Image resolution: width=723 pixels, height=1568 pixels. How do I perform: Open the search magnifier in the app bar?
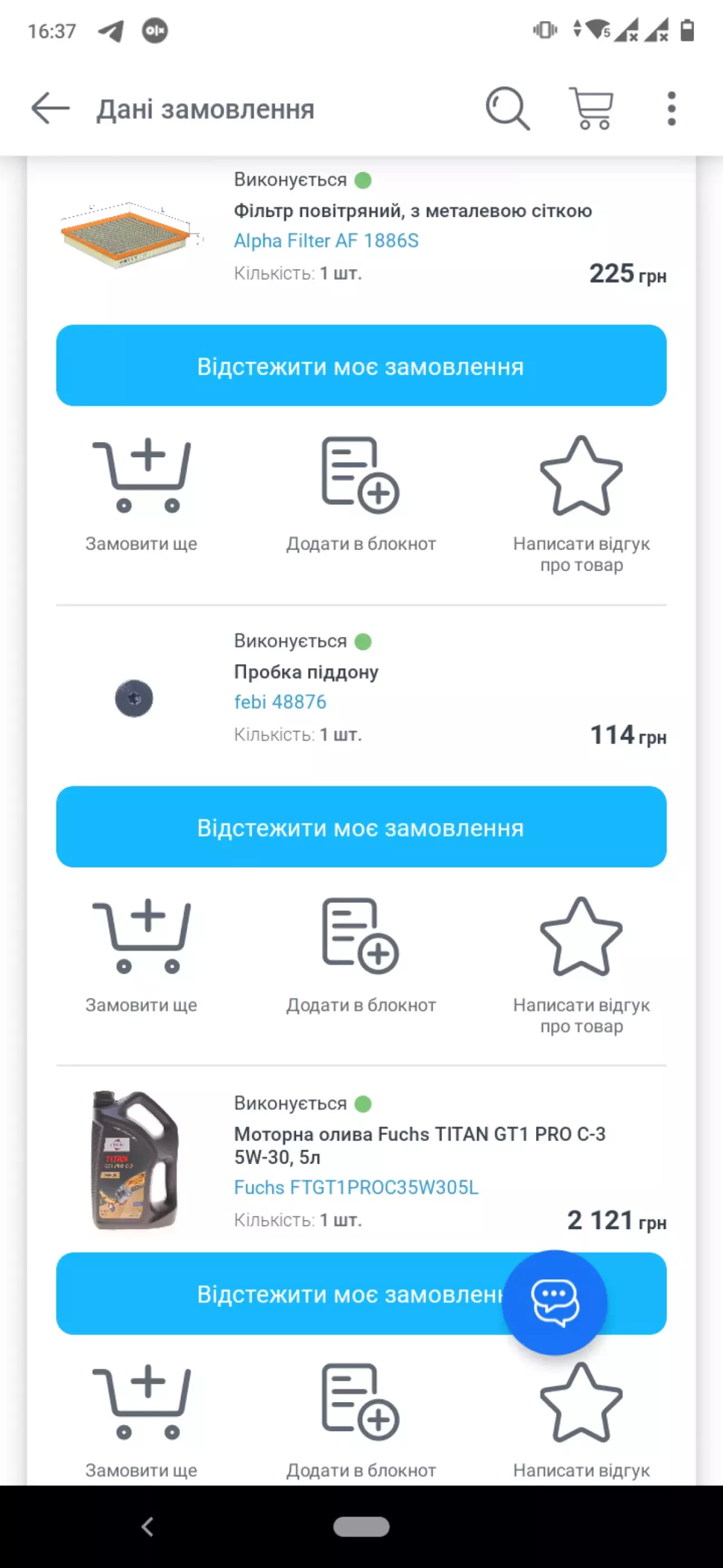tap(507, 109)
